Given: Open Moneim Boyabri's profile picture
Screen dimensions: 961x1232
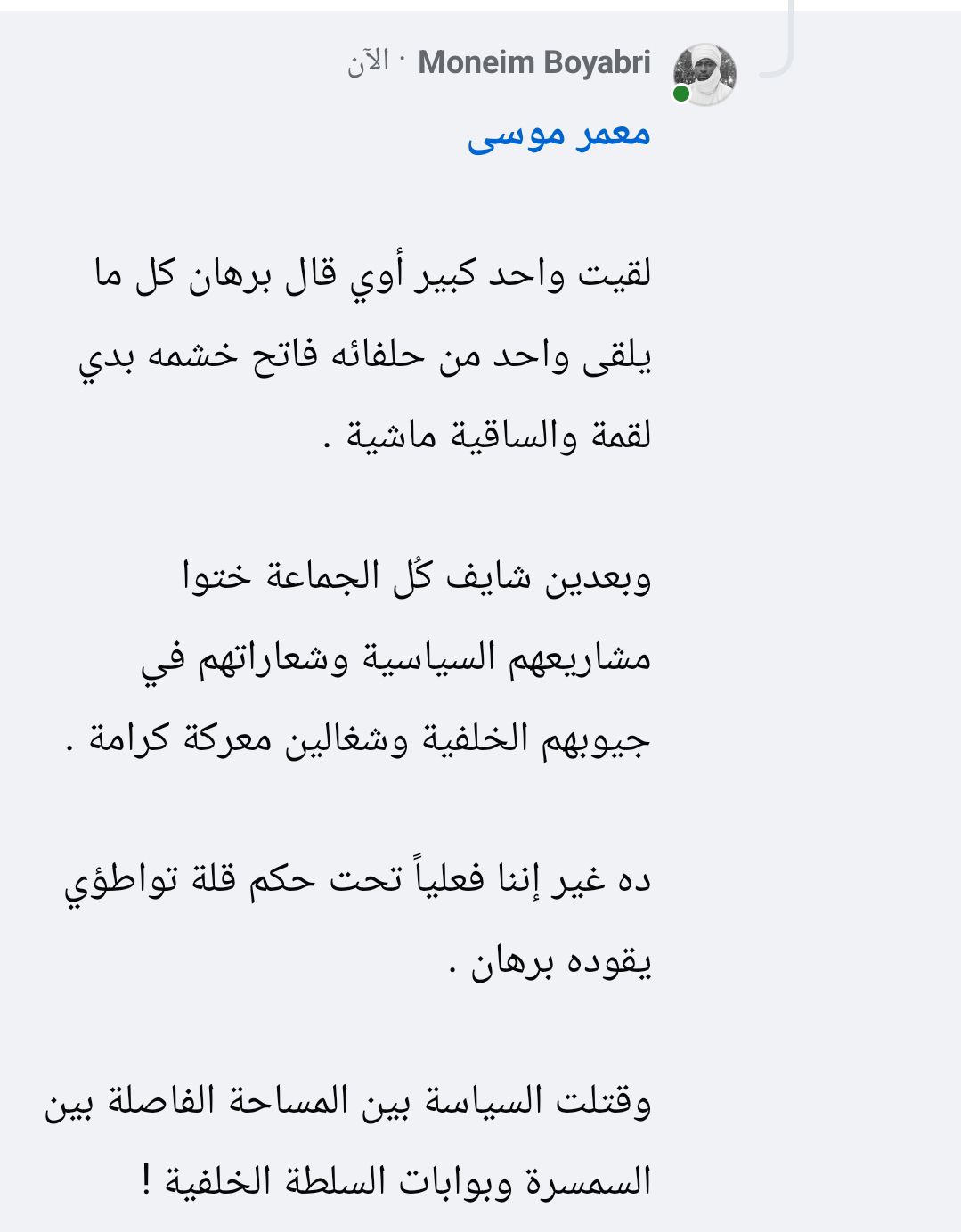Looking at the screenshot, I should [704, 74].
